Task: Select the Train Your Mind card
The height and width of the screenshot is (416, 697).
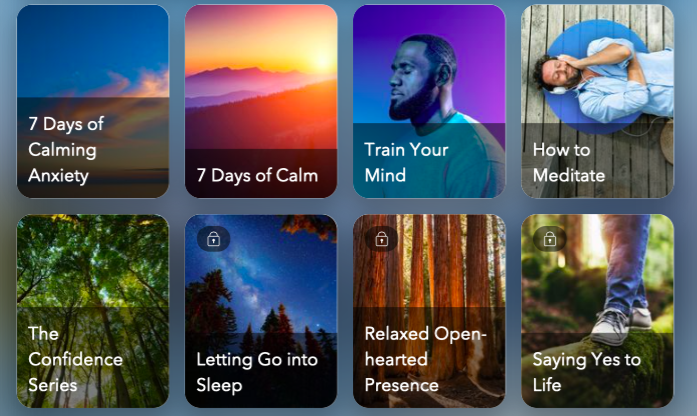Action: (429, 102)
